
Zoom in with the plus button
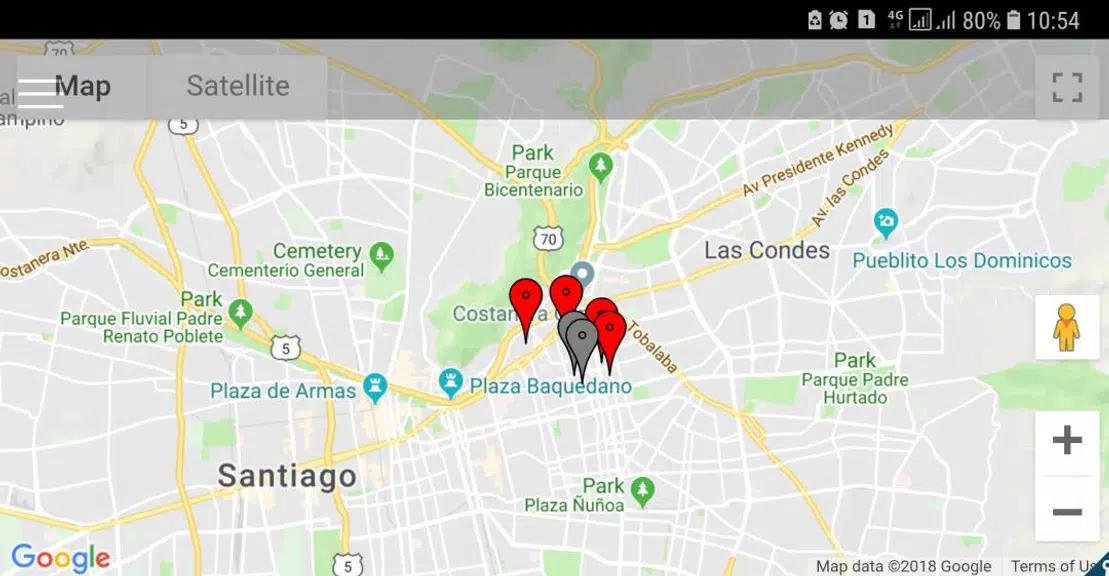pos(1067,441)
